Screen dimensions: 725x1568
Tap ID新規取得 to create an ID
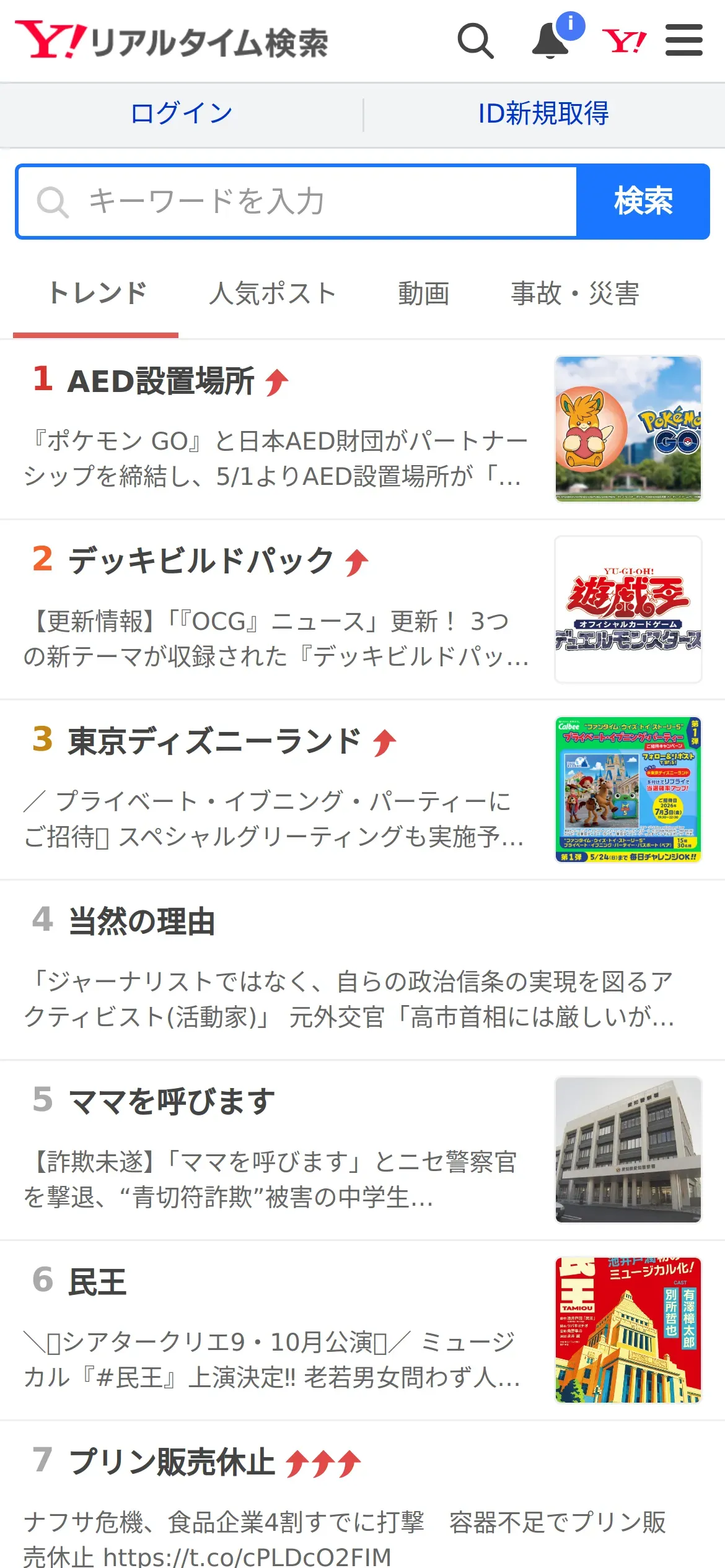[x=544, y=114]
